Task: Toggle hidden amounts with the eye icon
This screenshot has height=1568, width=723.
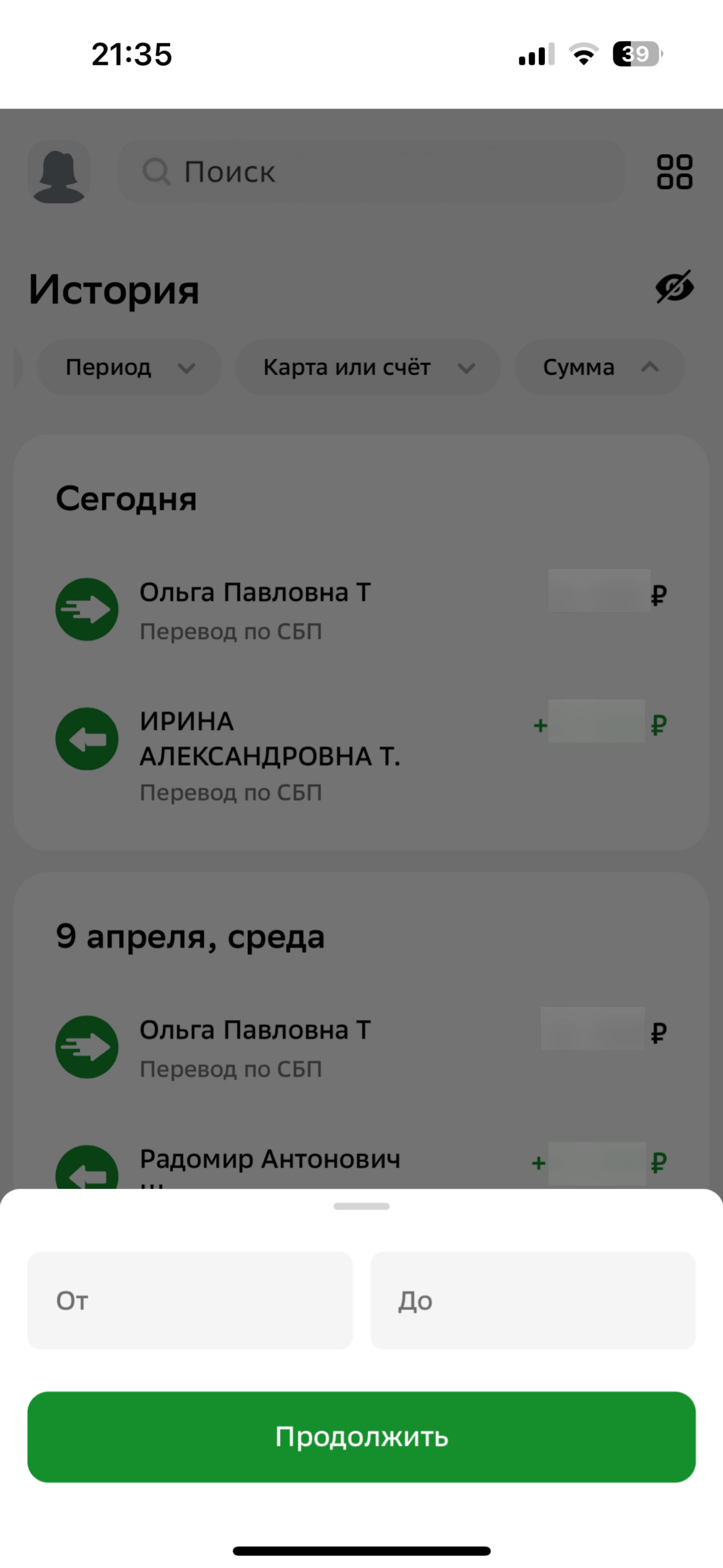Action: pos(674,287)
